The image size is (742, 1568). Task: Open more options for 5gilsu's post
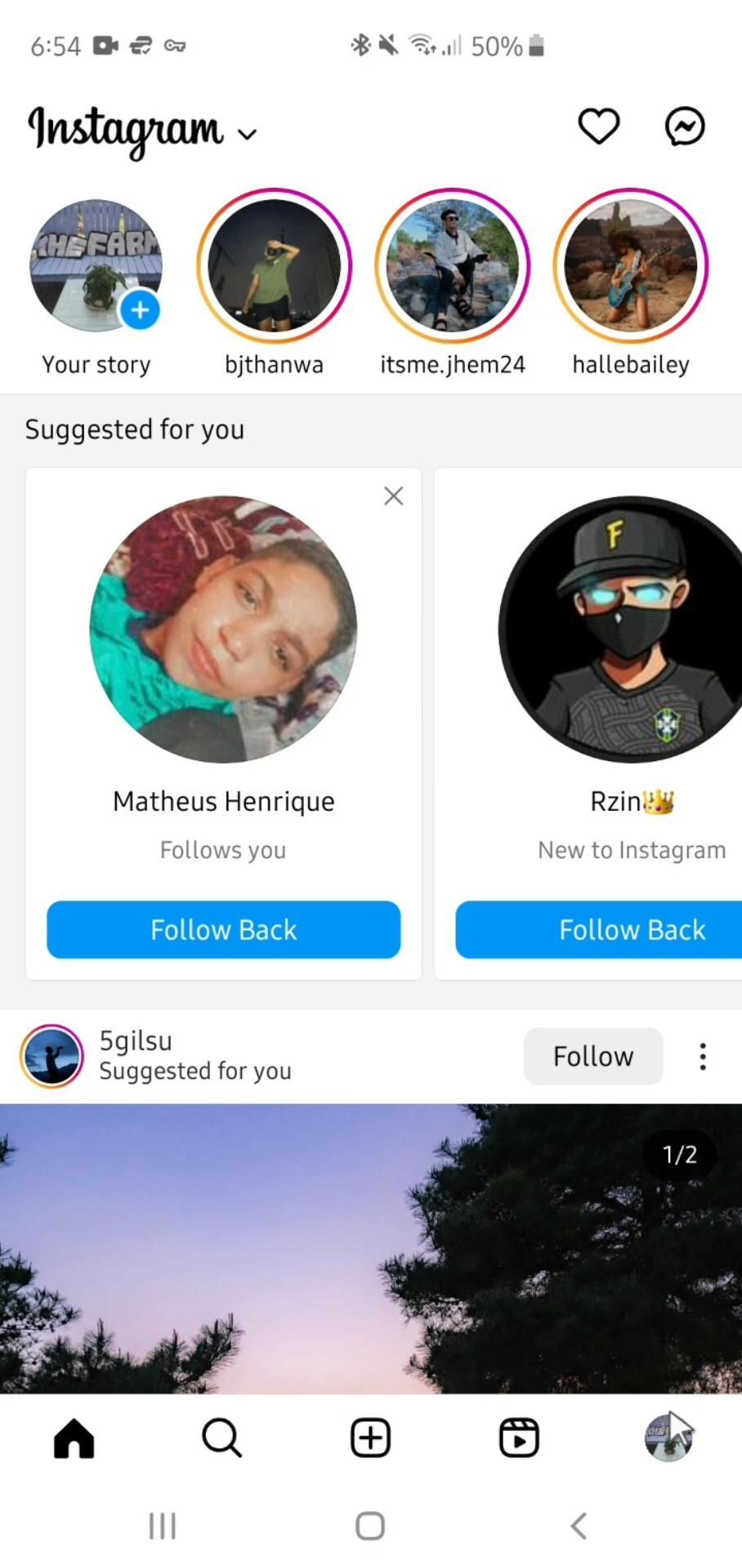coord(702,1056)
